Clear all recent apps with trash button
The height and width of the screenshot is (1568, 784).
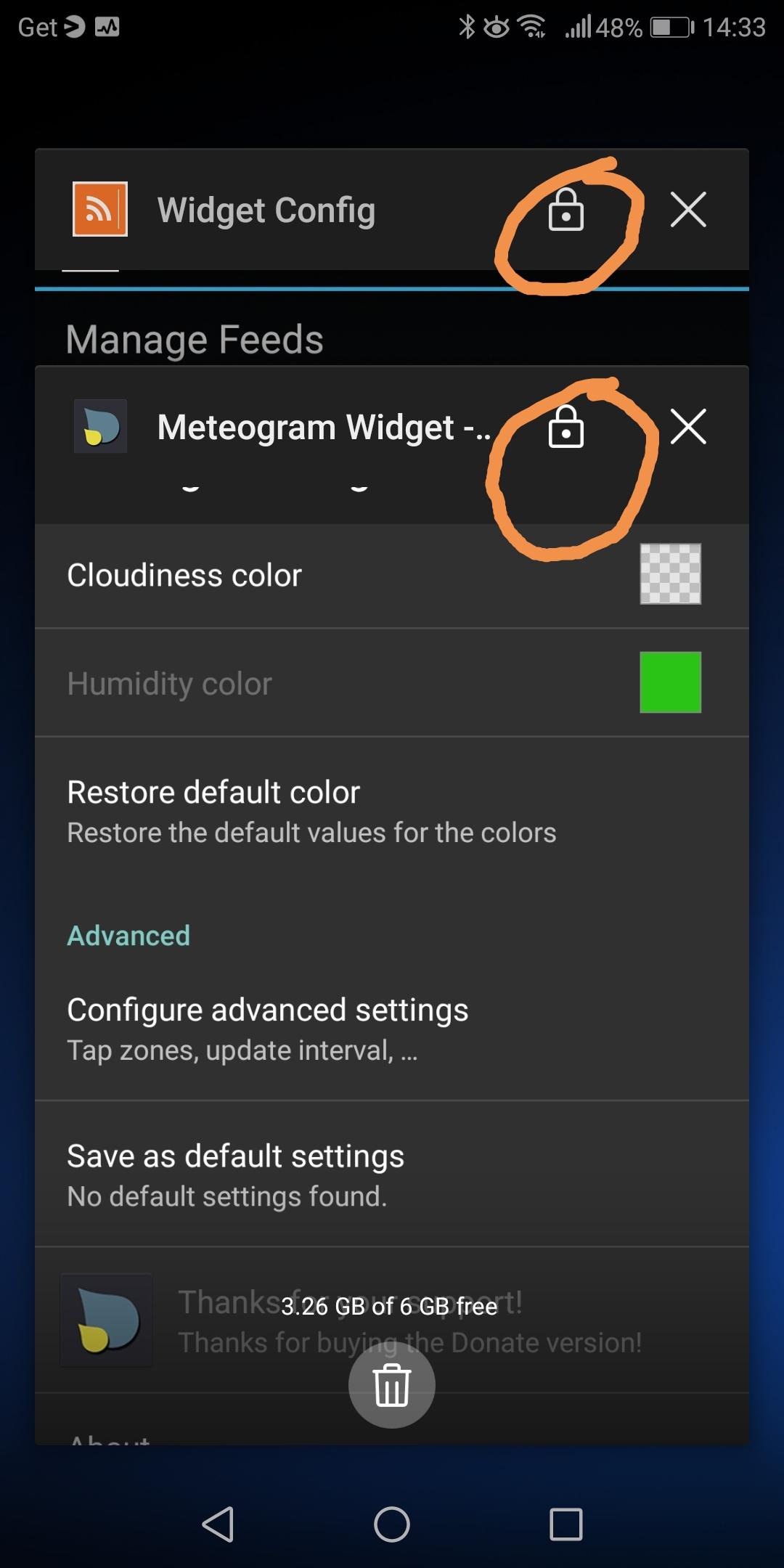point(392,1384)
